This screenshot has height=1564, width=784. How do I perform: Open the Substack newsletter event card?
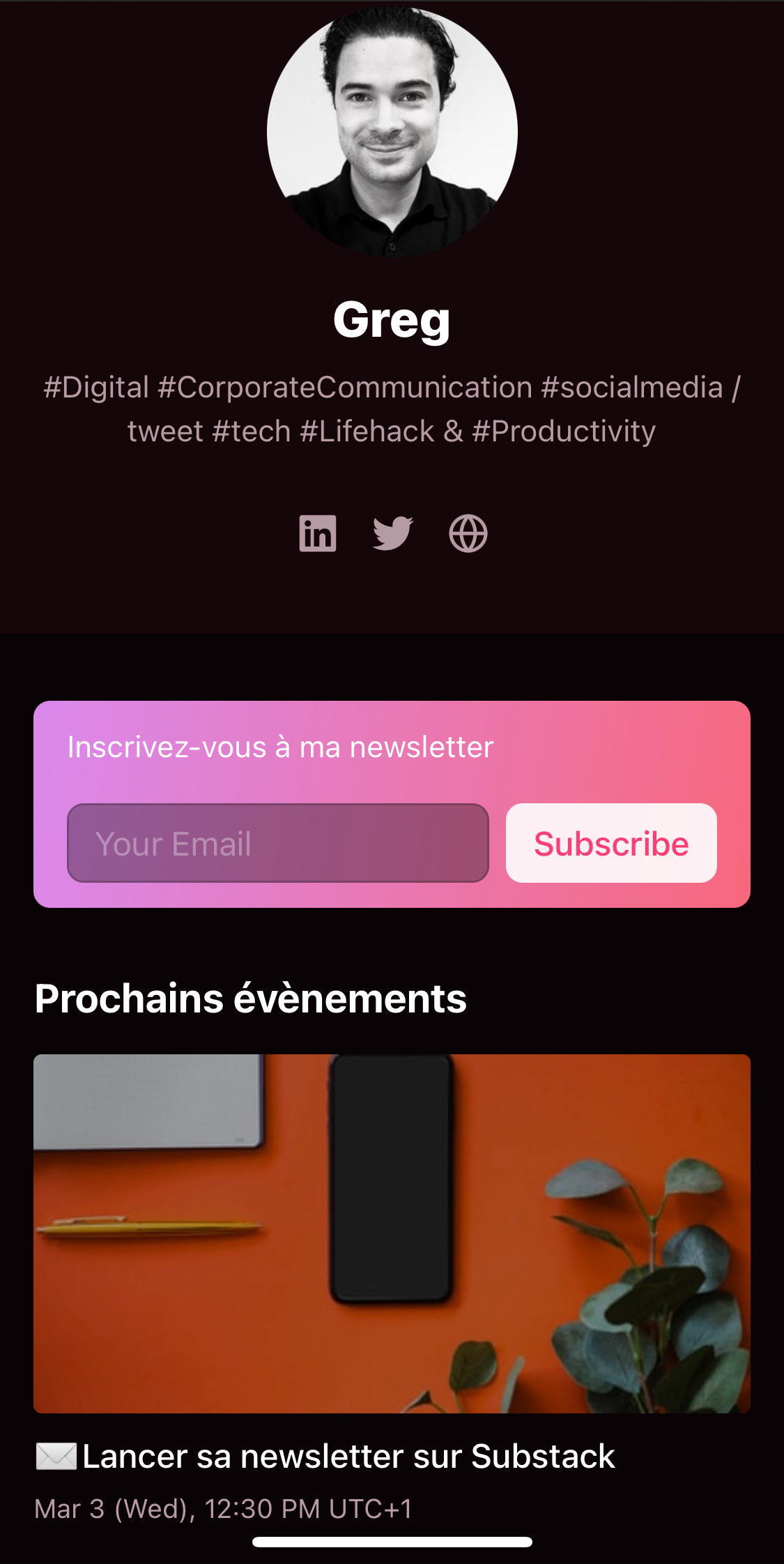(392, 1233)
